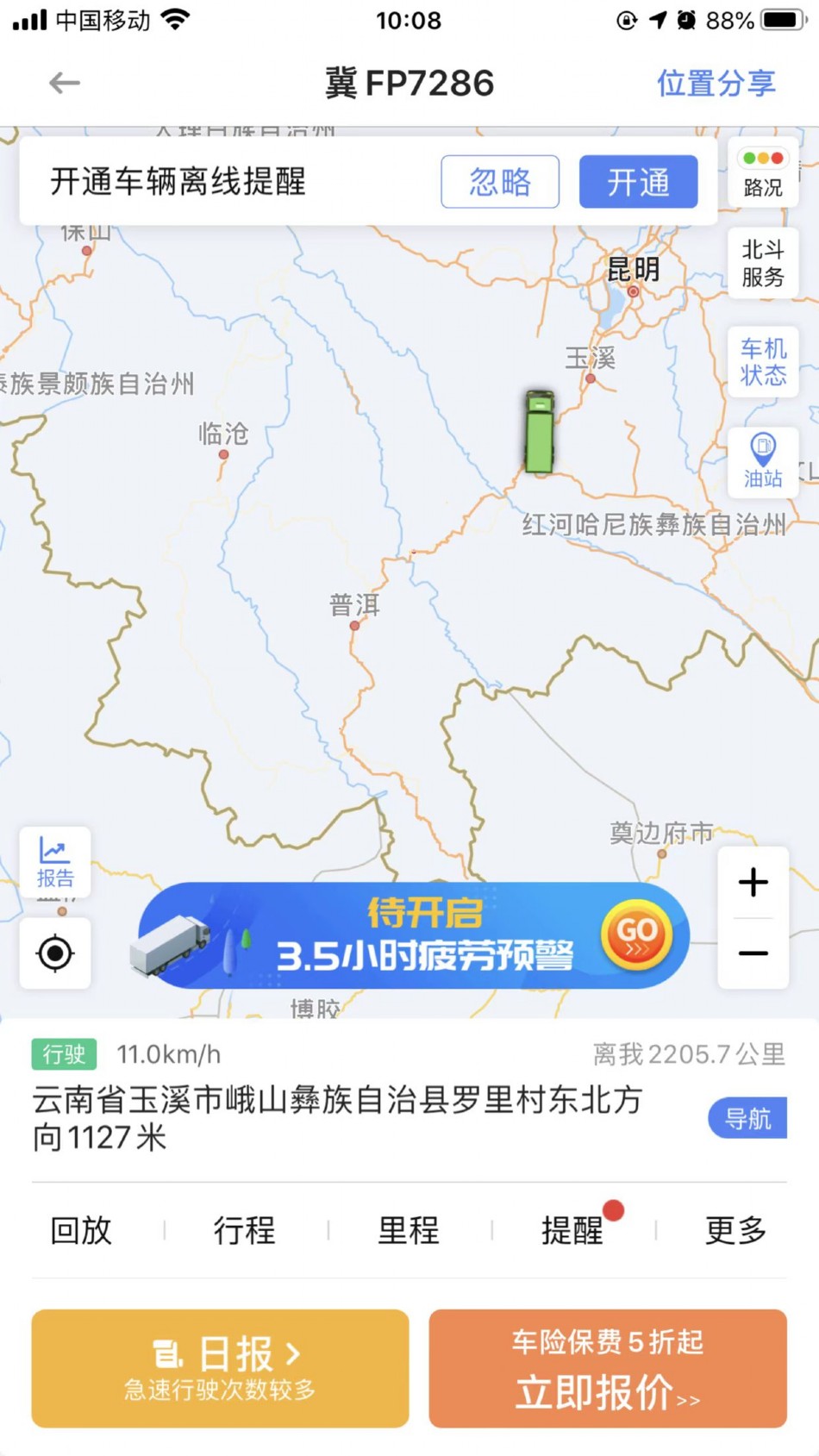This screenshot has height=1456, width=819.
Task: Open the 报告 report chart
Action: point(55,862)
